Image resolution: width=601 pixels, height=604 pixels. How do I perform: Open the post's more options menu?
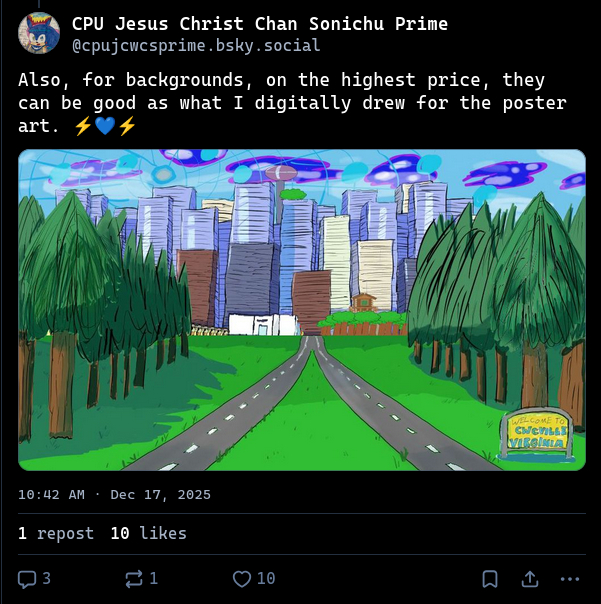click(x=570, y=579)
